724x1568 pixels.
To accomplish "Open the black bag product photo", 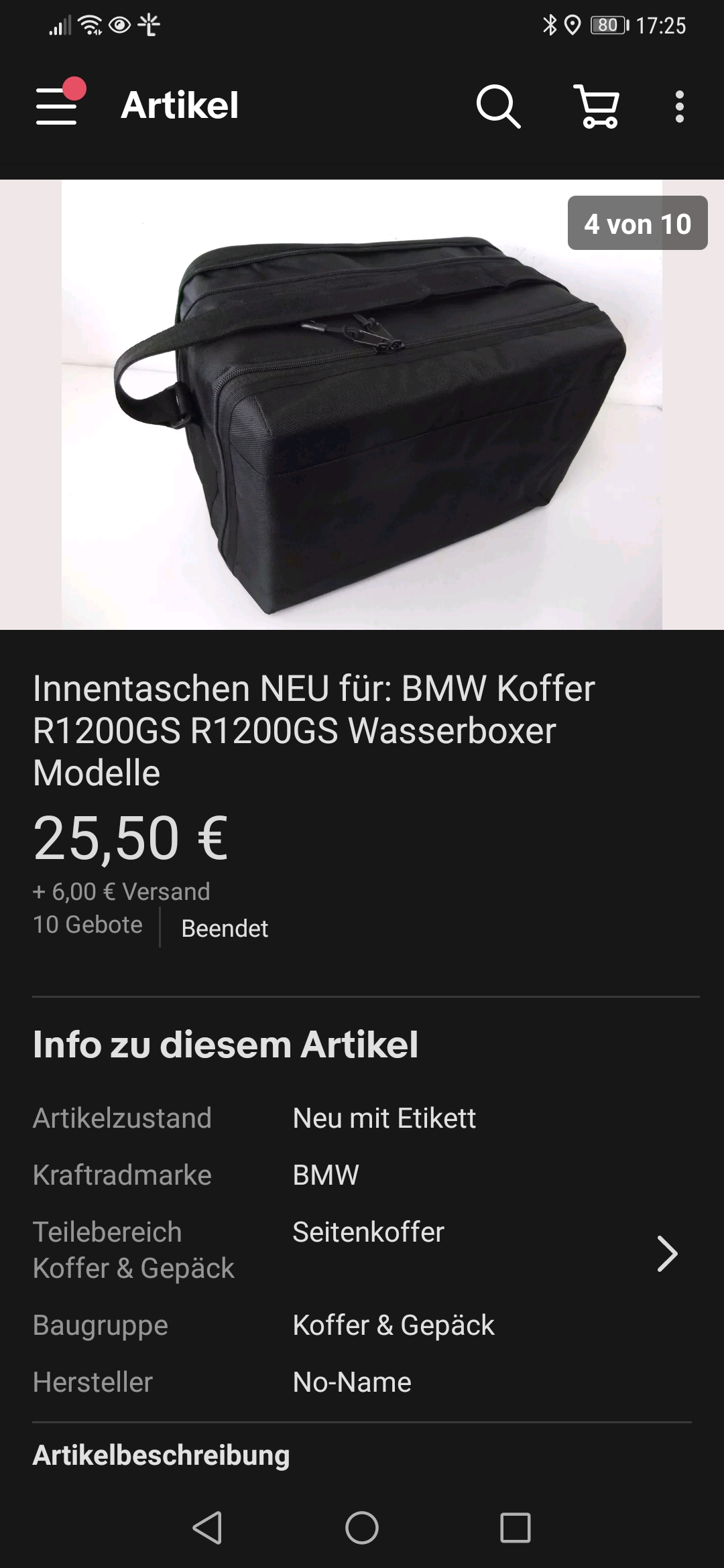I will click(x=362, y=405).
